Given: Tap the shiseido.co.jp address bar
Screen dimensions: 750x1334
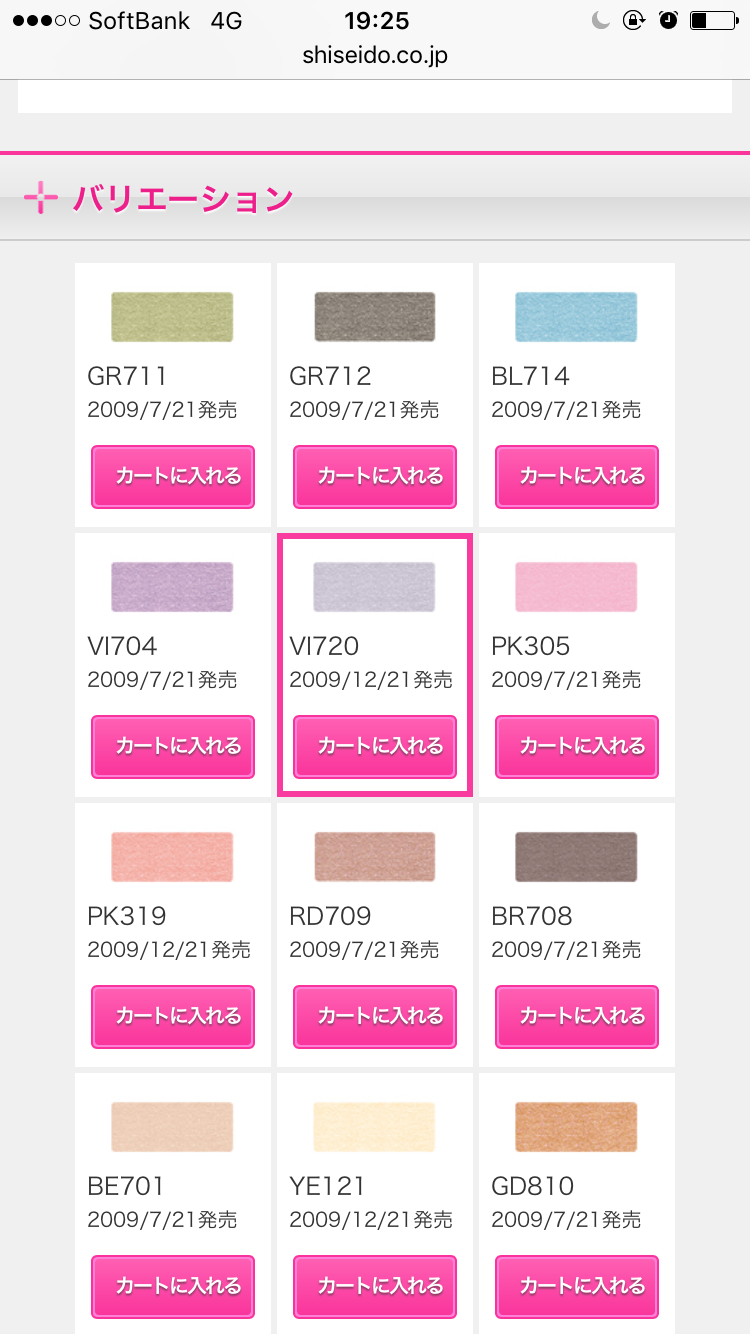Looking at the screenshot, I should click(375, 56).
